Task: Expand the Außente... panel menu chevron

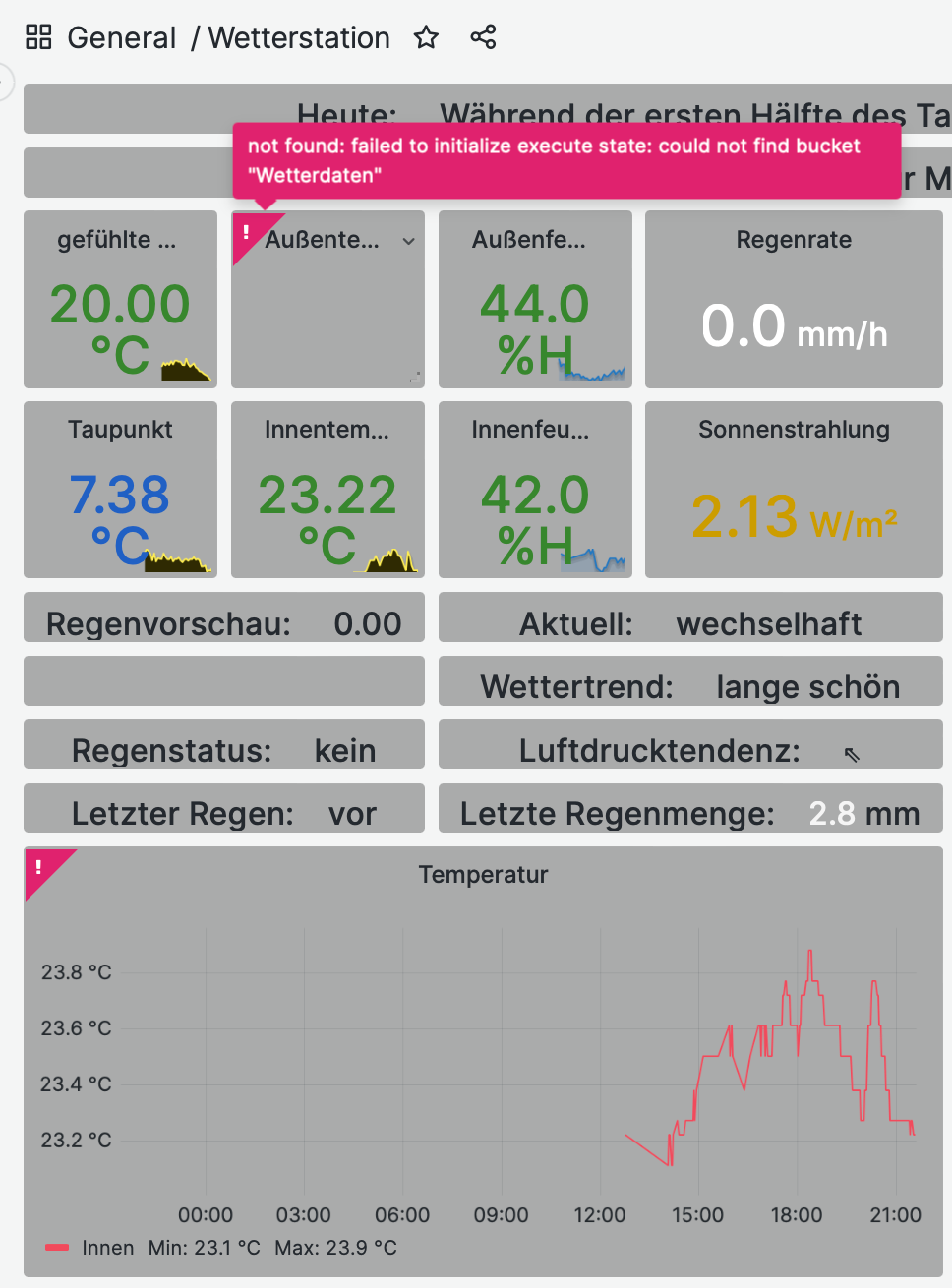Action: coord(409,241)
